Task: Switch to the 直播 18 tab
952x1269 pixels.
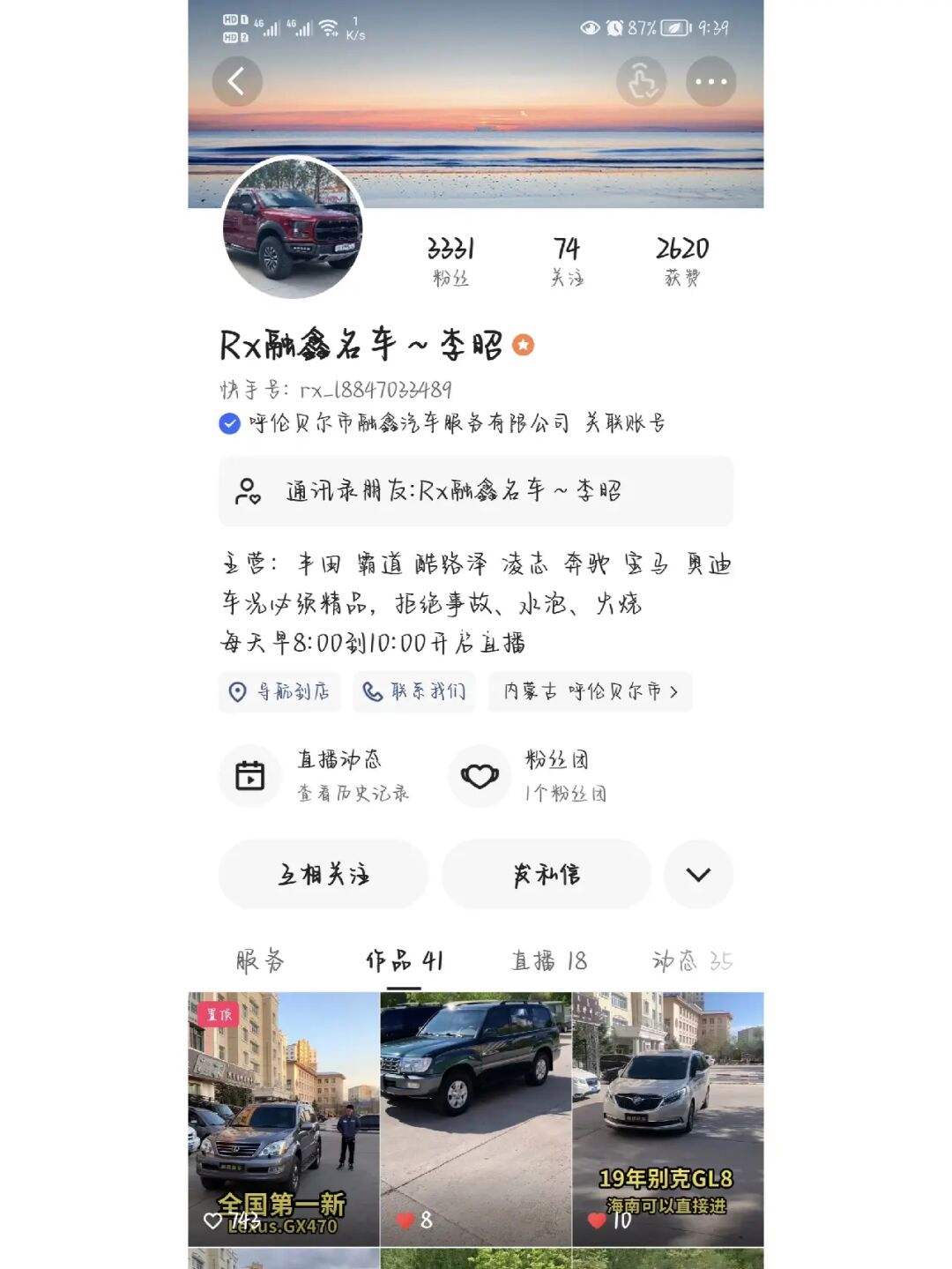Action: pos(548,961)
